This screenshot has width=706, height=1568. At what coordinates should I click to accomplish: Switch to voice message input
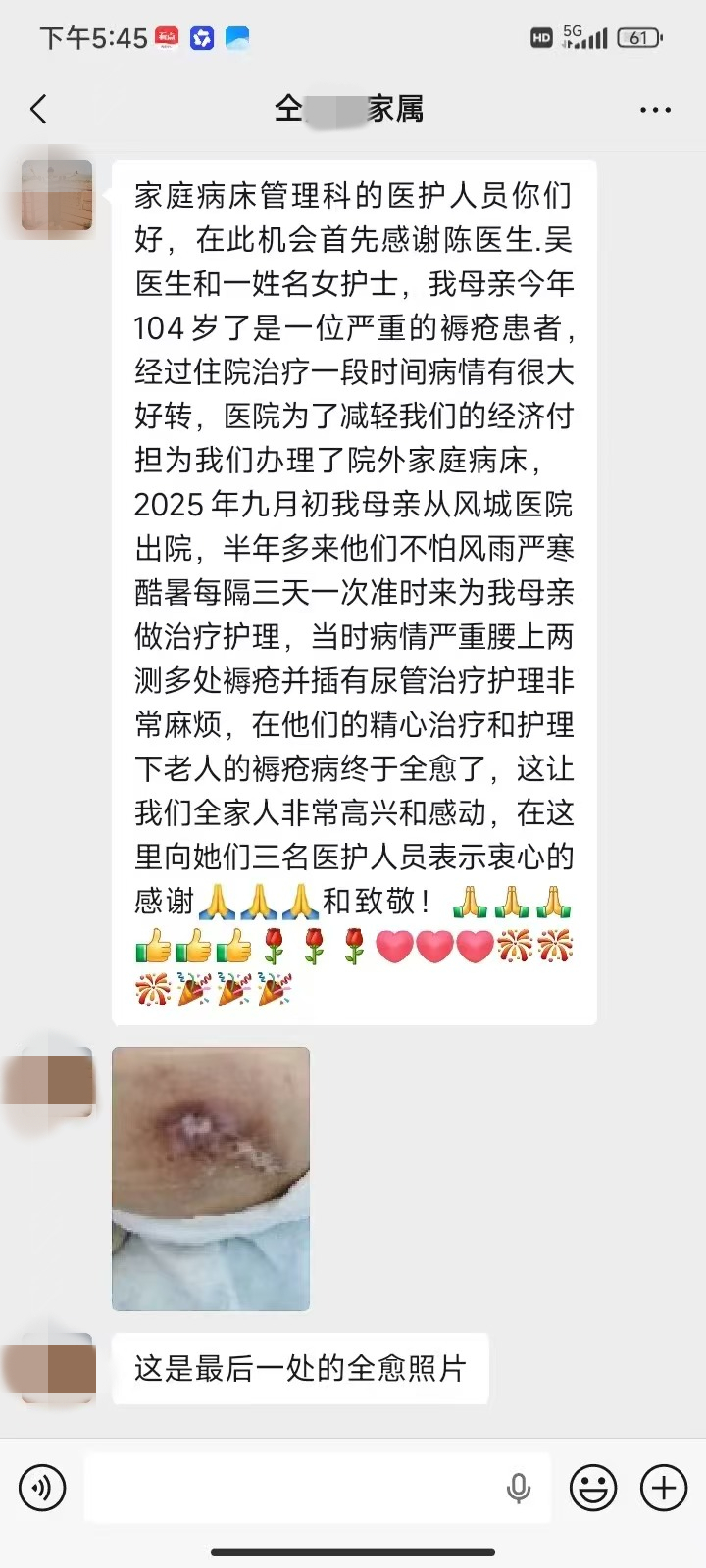coord(42,1488)
